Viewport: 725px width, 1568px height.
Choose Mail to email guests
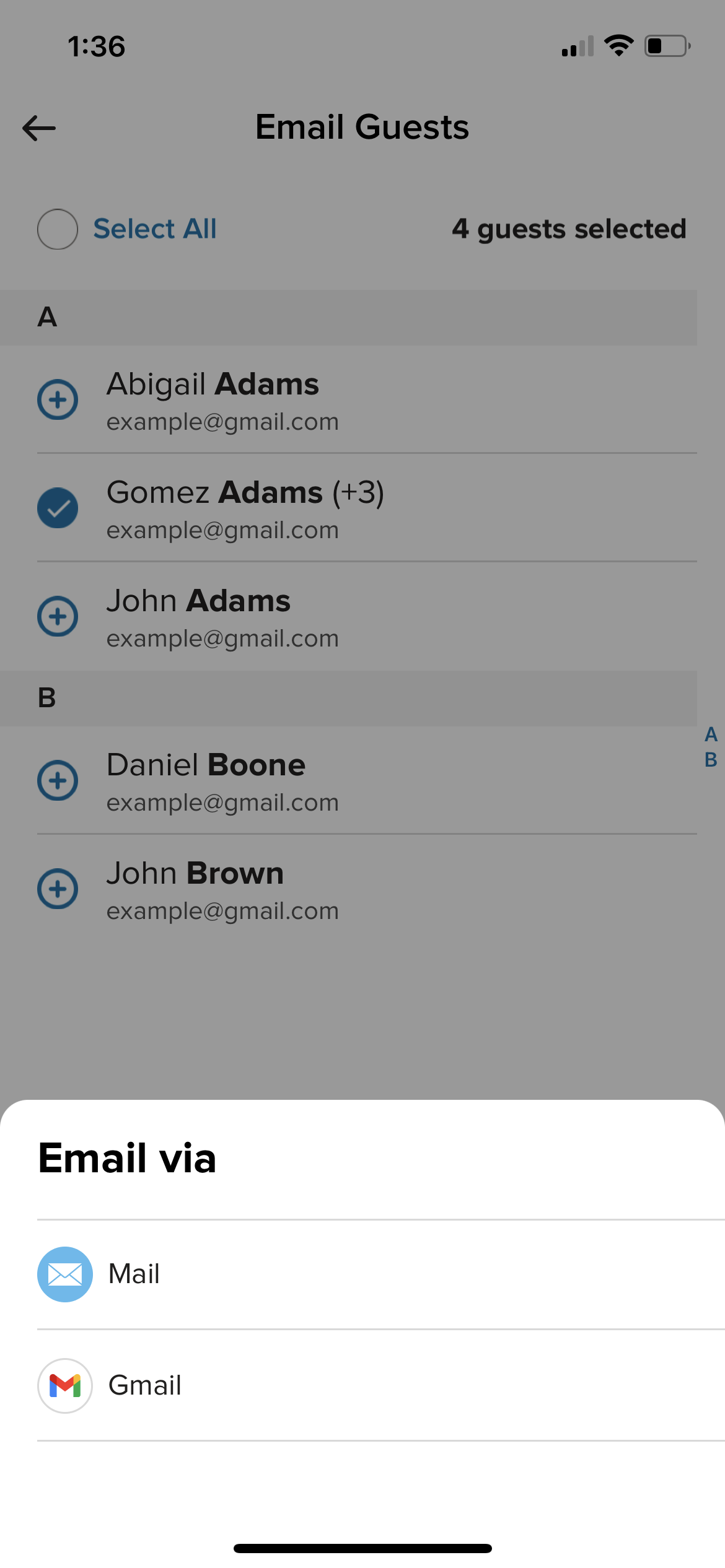click(134, 1274)
